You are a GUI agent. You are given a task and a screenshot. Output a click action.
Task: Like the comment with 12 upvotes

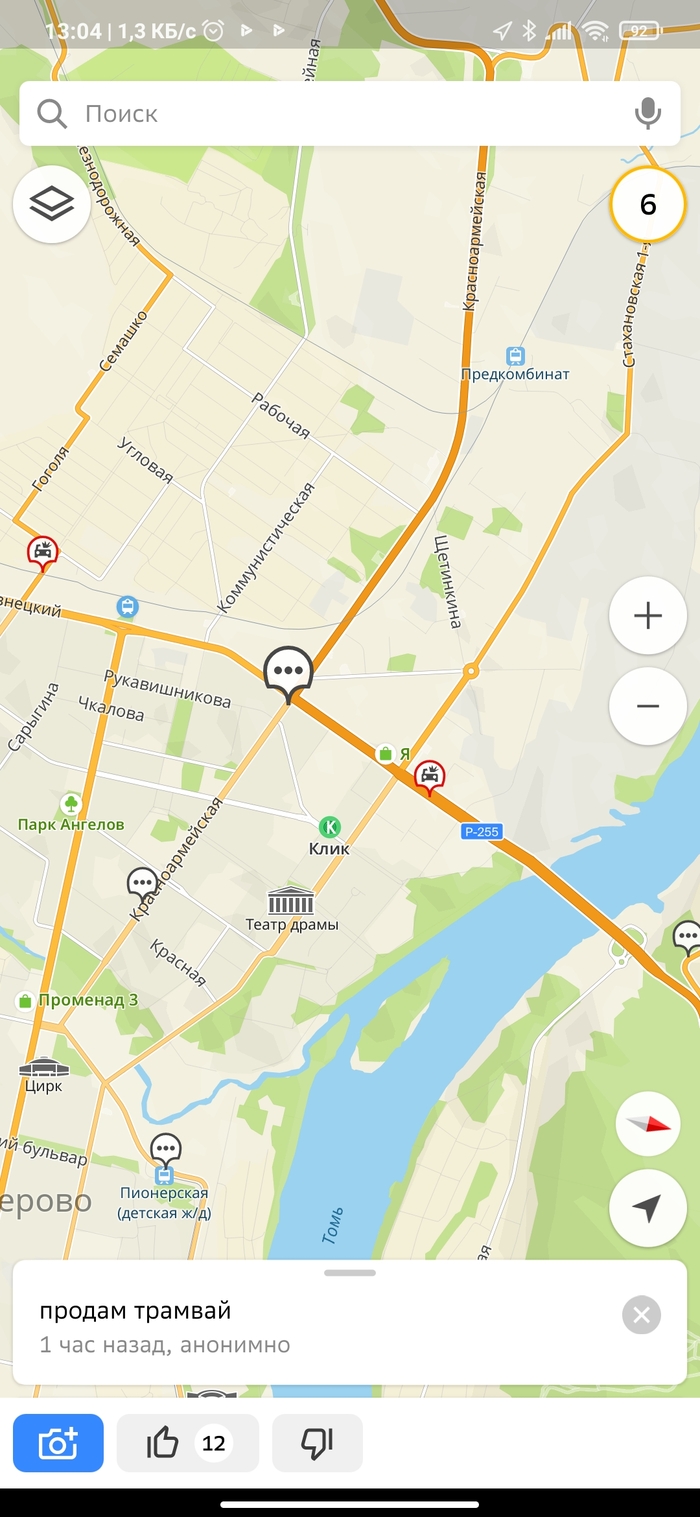[x=187, y=1443]
